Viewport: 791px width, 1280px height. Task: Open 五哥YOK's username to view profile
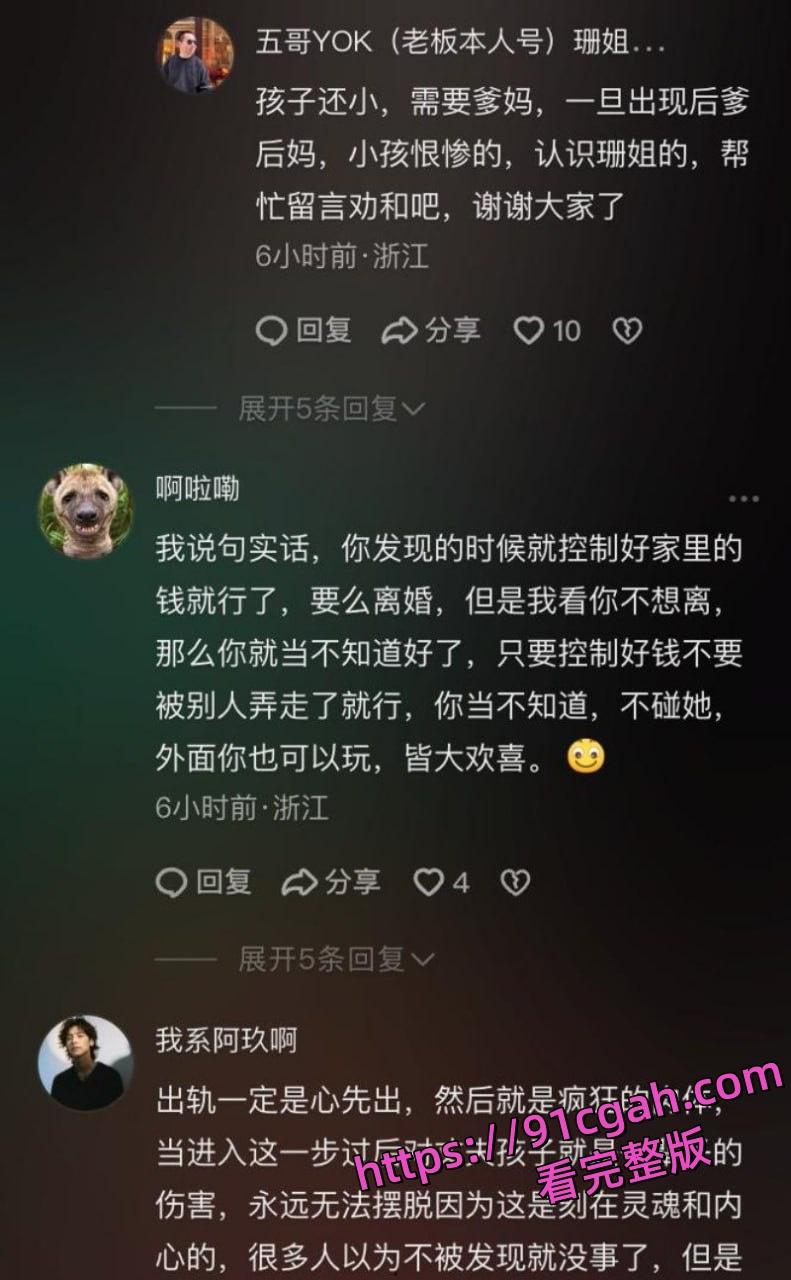[400, 35]
